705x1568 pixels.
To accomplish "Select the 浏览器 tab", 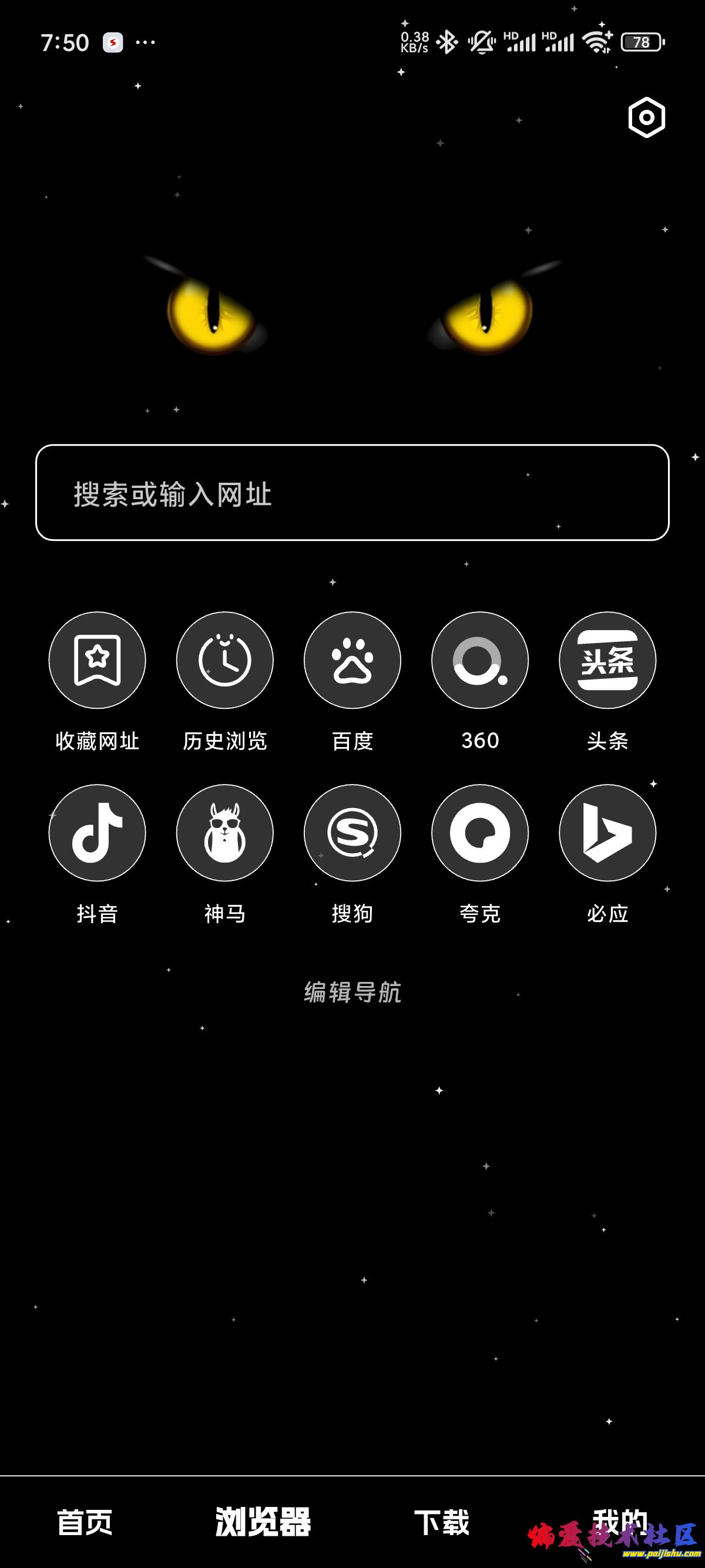I will point(263,1522).
